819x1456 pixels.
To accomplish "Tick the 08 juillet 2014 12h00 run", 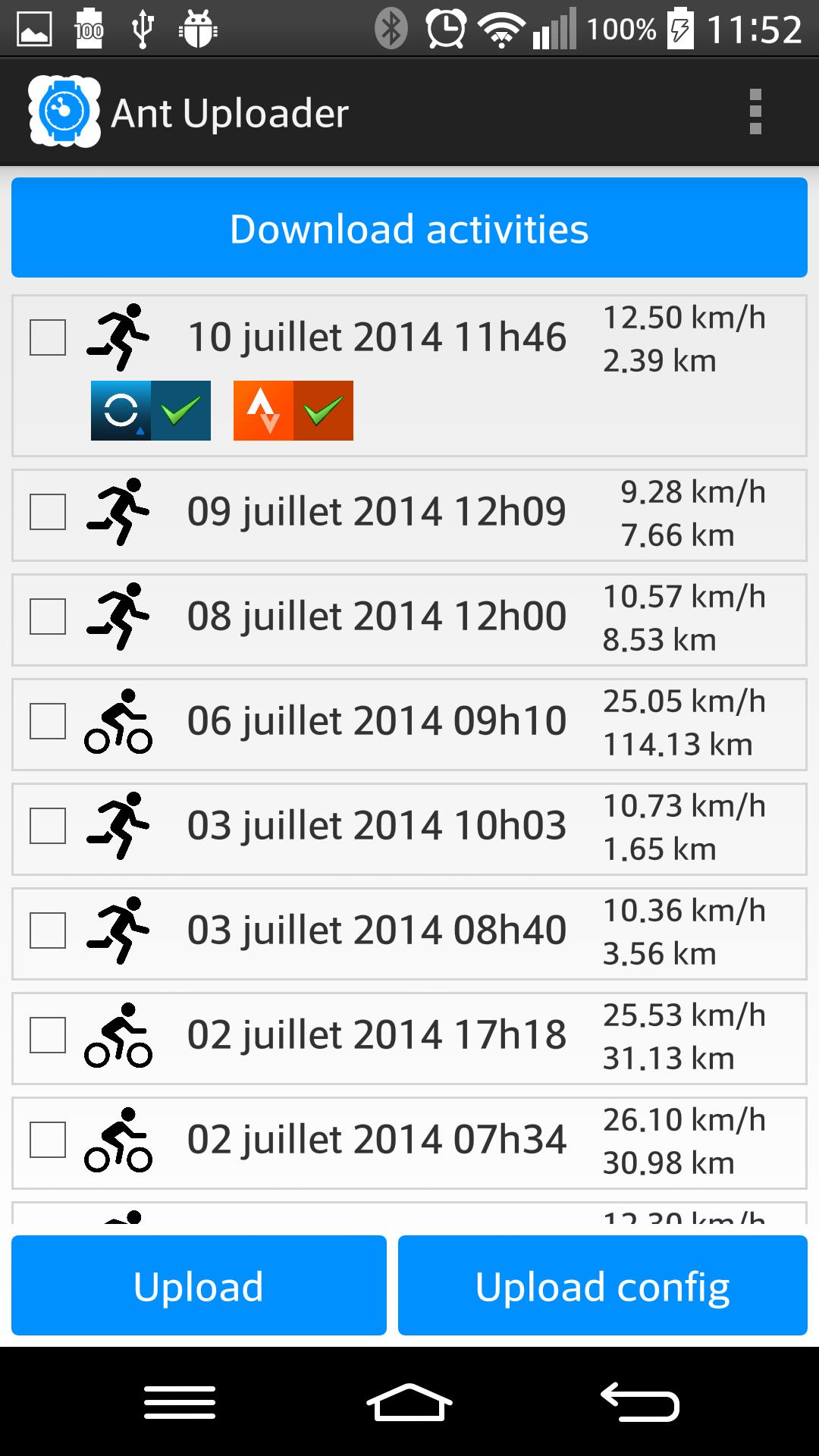I will pos(48,617).
